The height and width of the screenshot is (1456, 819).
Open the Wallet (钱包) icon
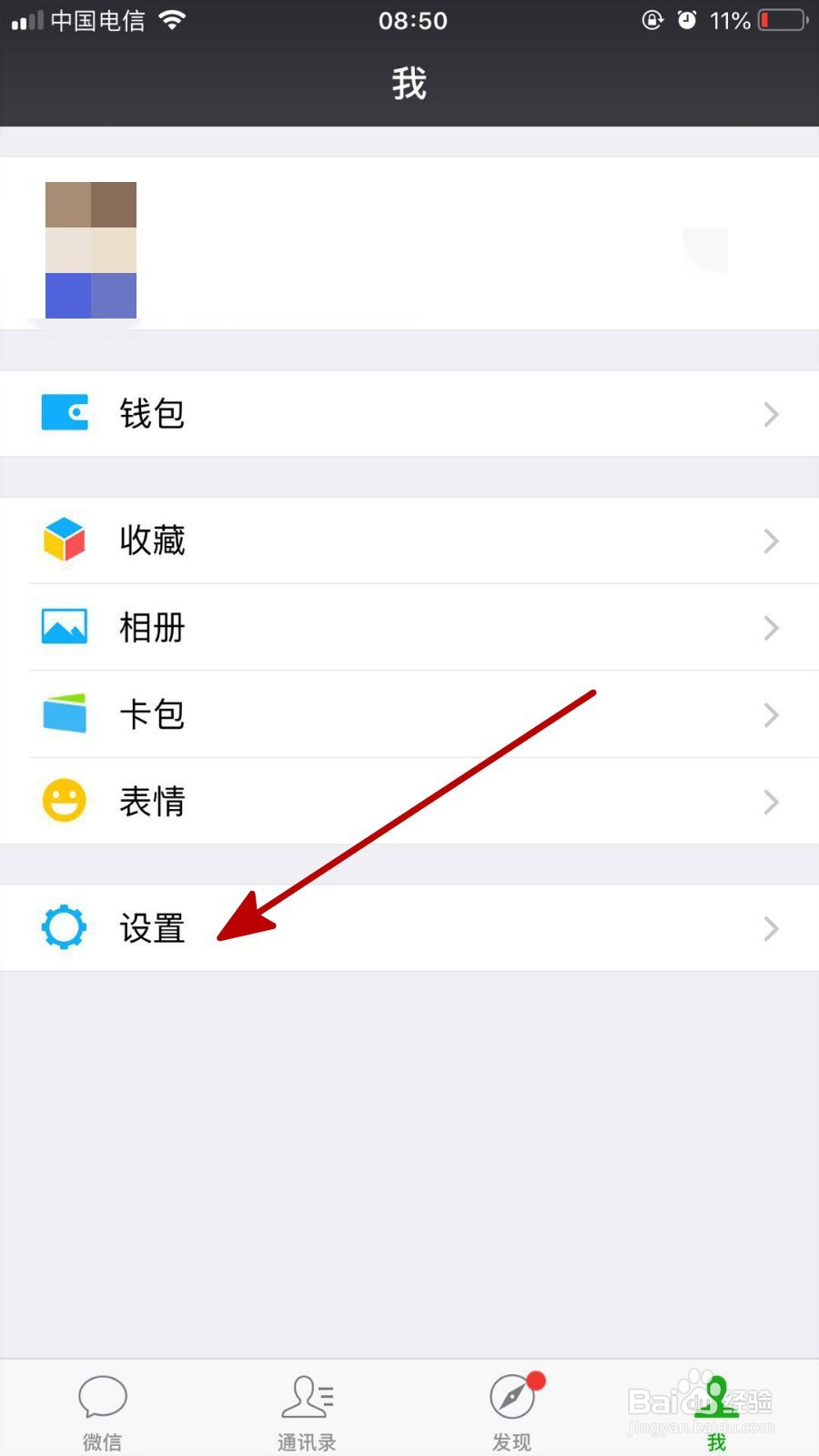coord(64,412)
